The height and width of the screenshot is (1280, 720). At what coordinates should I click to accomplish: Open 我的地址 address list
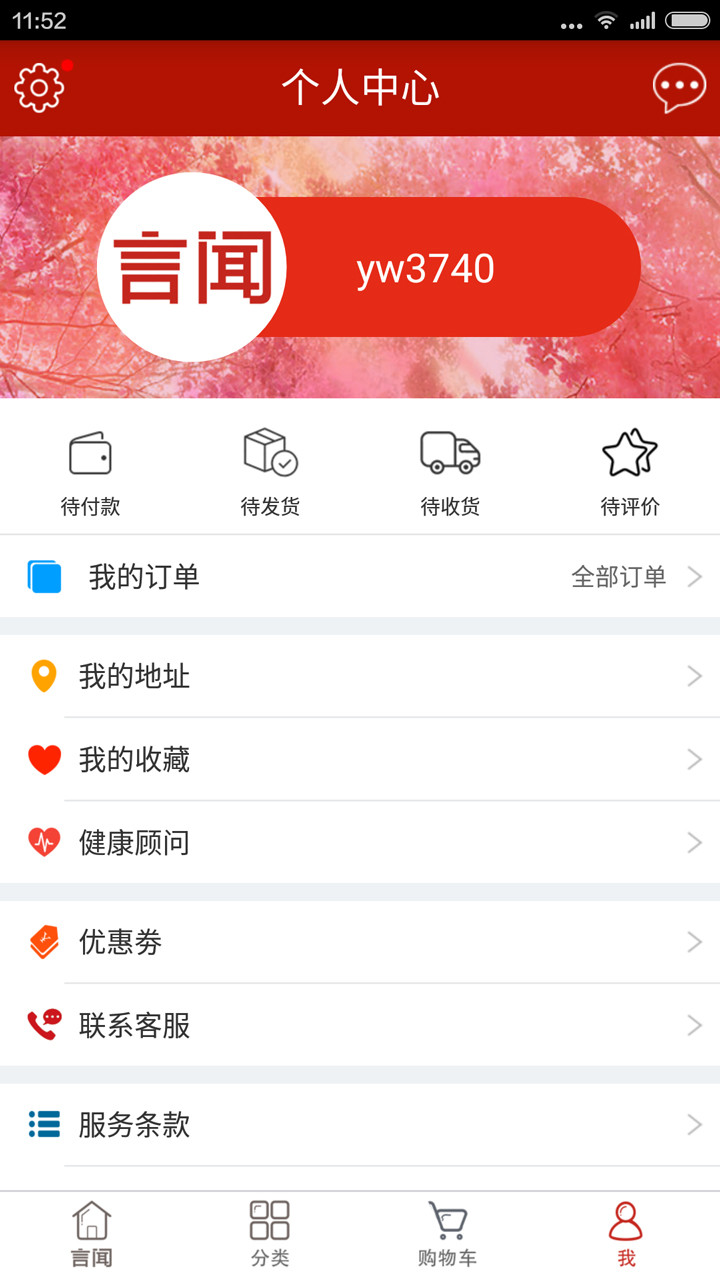[360, 677]
